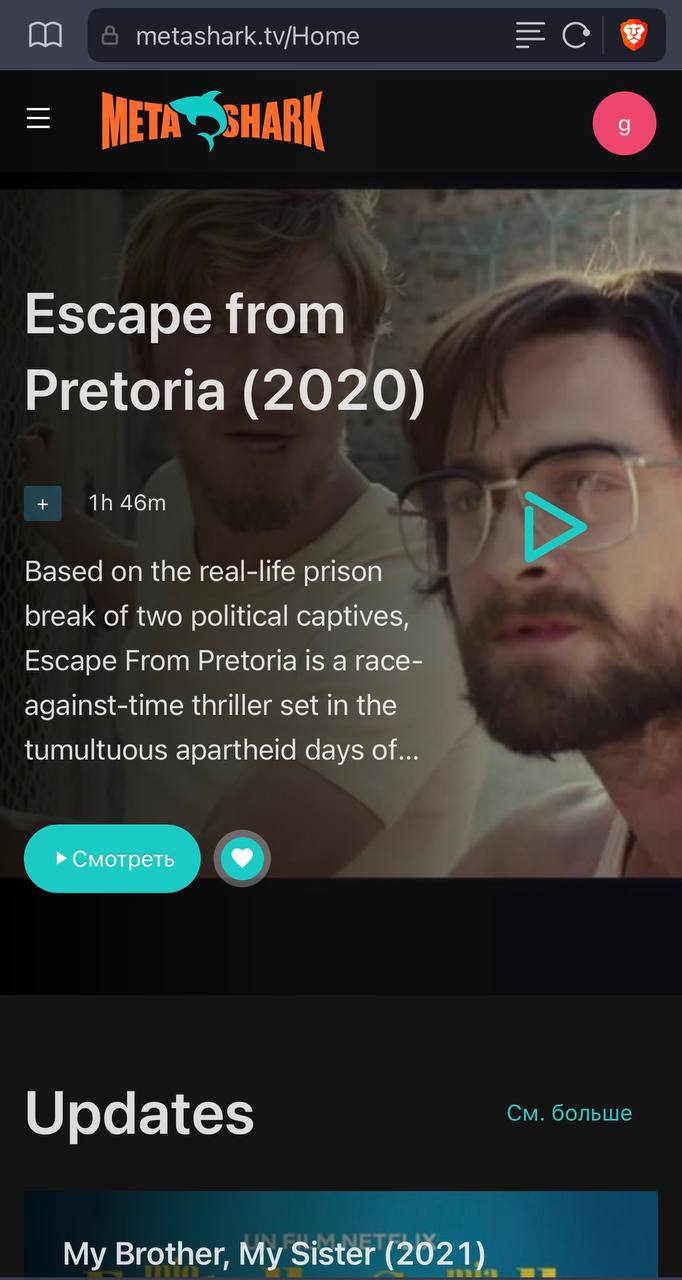Add Escape from Pretoria to favorites
682x1280 pixels.
(x=242, y=858)
